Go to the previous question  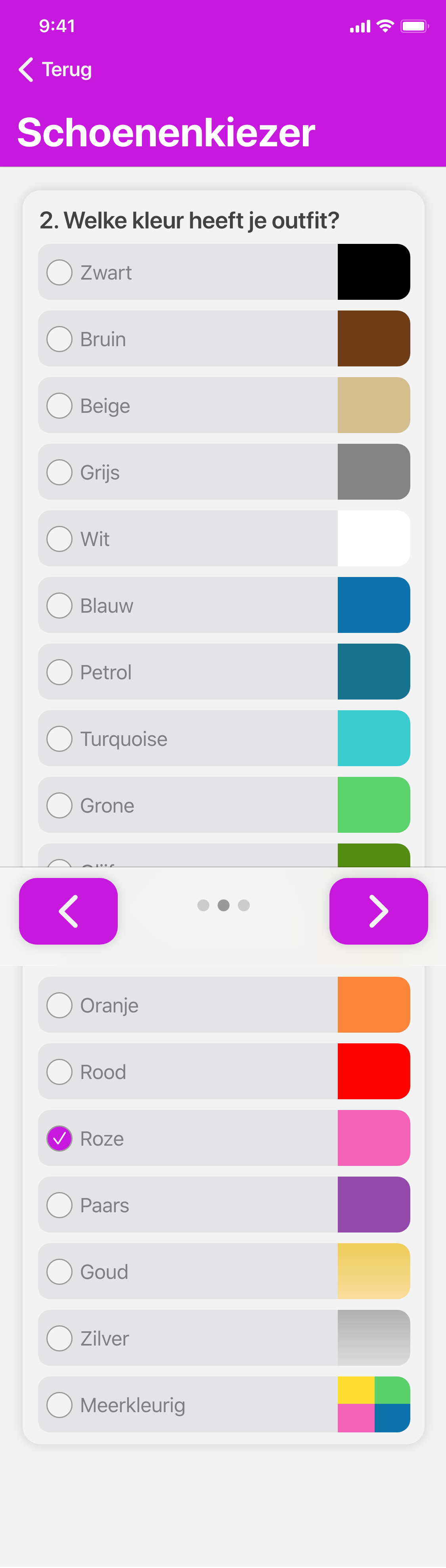tap(68, 911)
